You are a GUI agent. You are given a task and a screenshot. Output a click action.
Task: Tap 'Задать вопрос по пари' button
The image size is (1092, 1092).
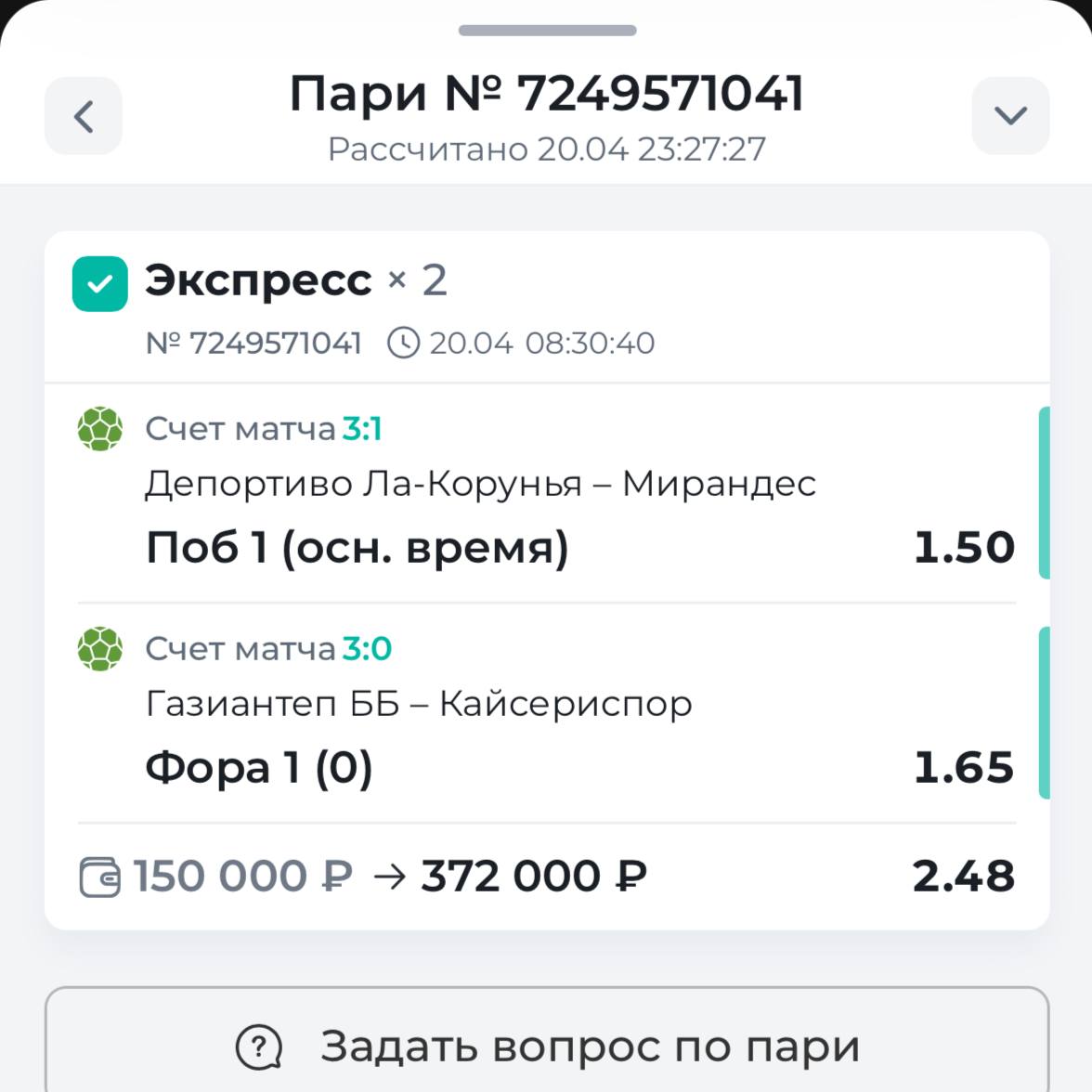pos(547,1046)
